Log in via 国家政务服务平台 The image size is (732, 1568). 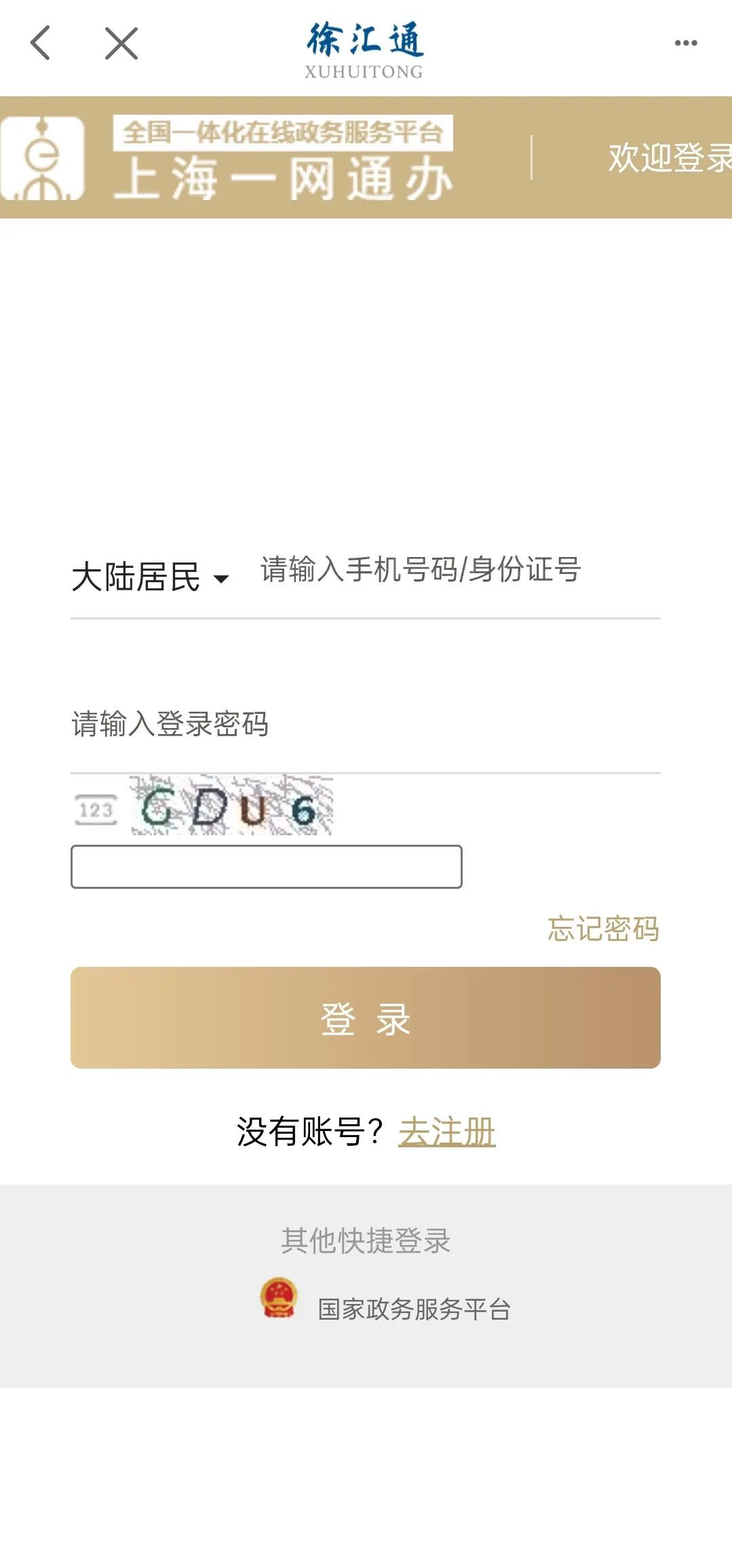(387, 1308)
